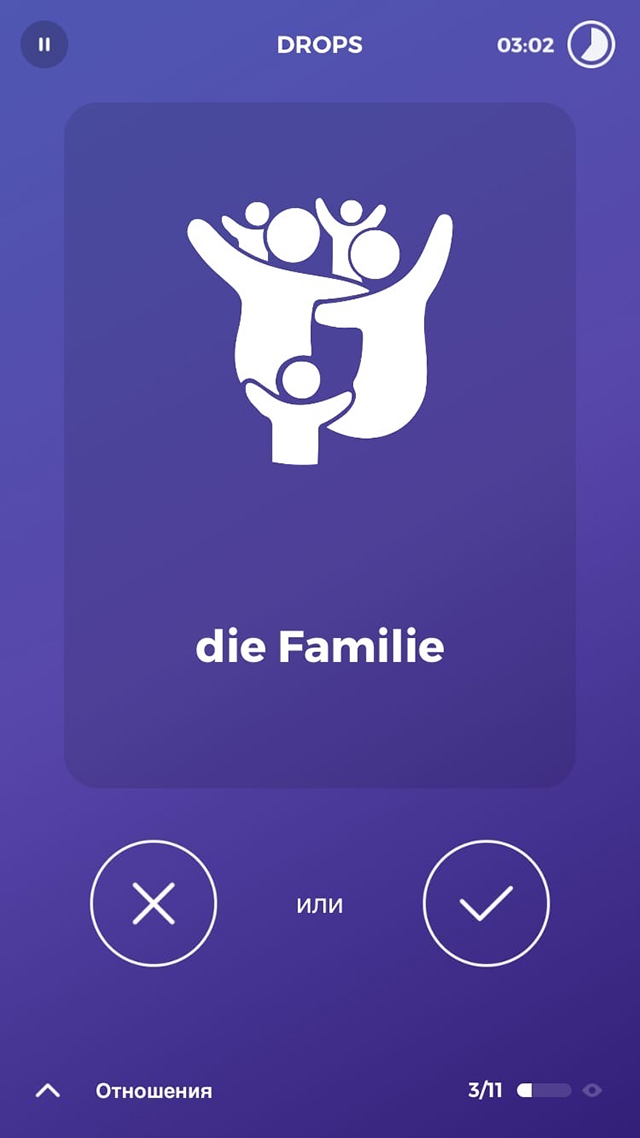
Task: Pause the Drops session
Action: point(44,45)
